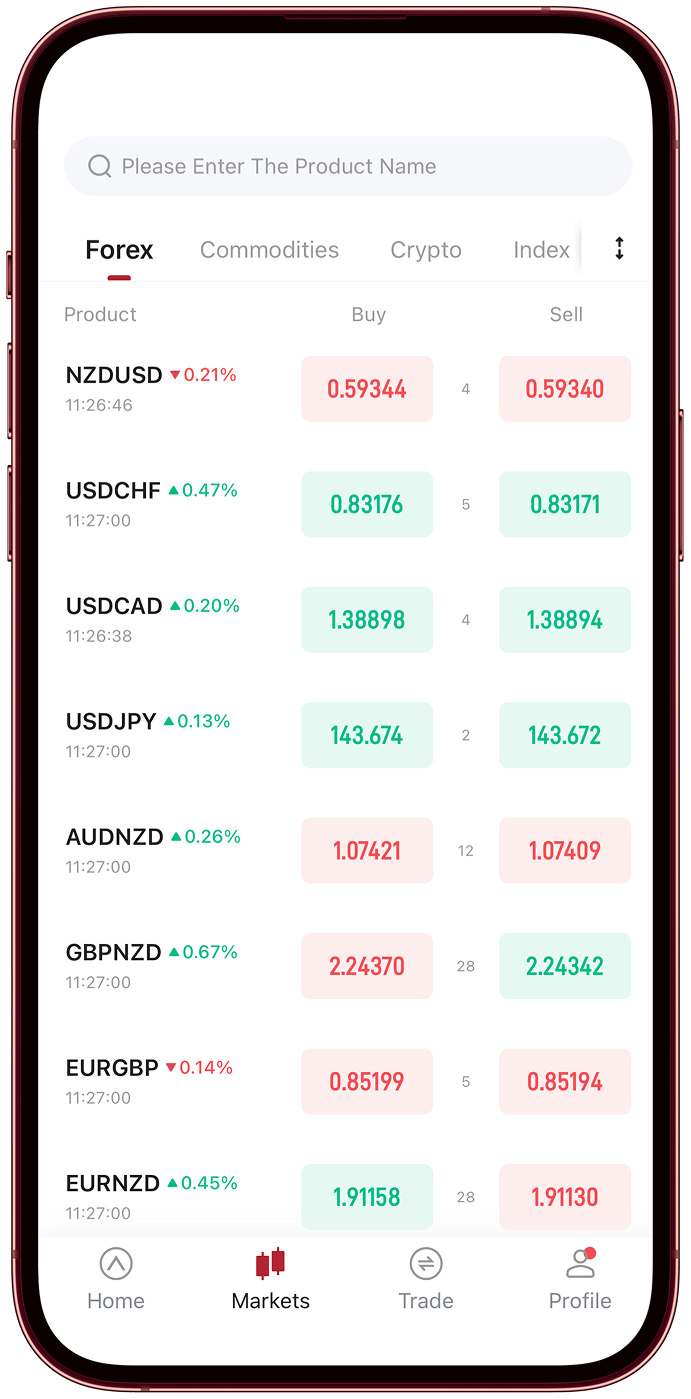This screenshot has width=691, height=1399.
Task: Sell AUDNZD at 1.07409
Action: tap(565, 851)
